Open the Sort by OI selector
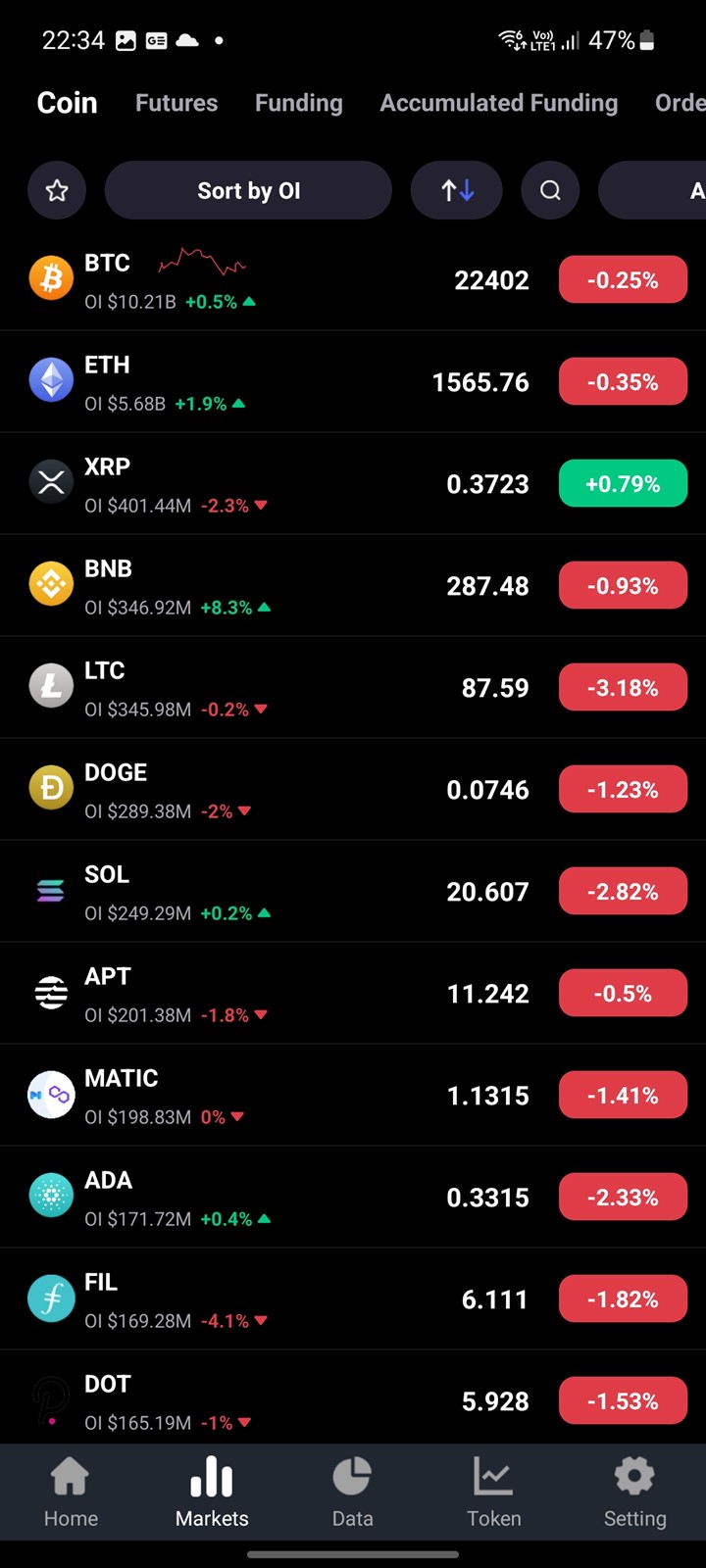Viewport: 706px width, 1568px height. (x=248, y=190)
